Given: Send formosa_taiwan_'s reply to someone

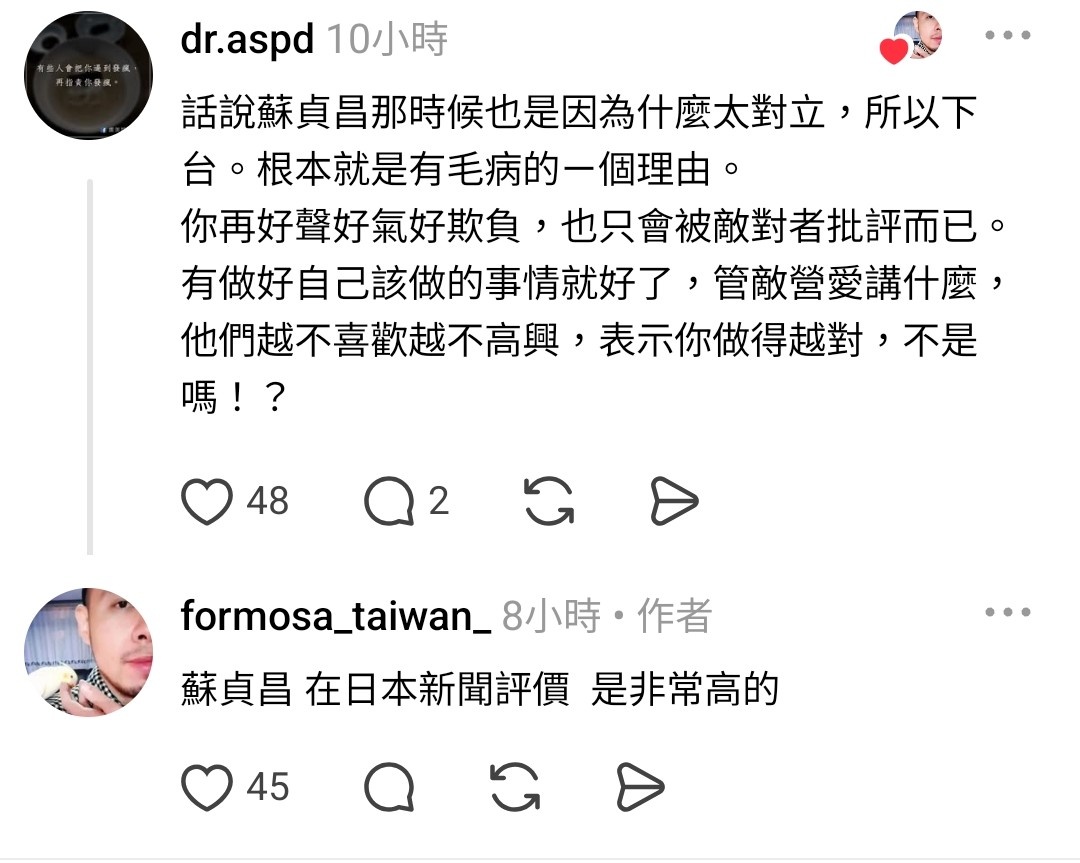Looking at the screenshot, I should [x=640, y=787].
